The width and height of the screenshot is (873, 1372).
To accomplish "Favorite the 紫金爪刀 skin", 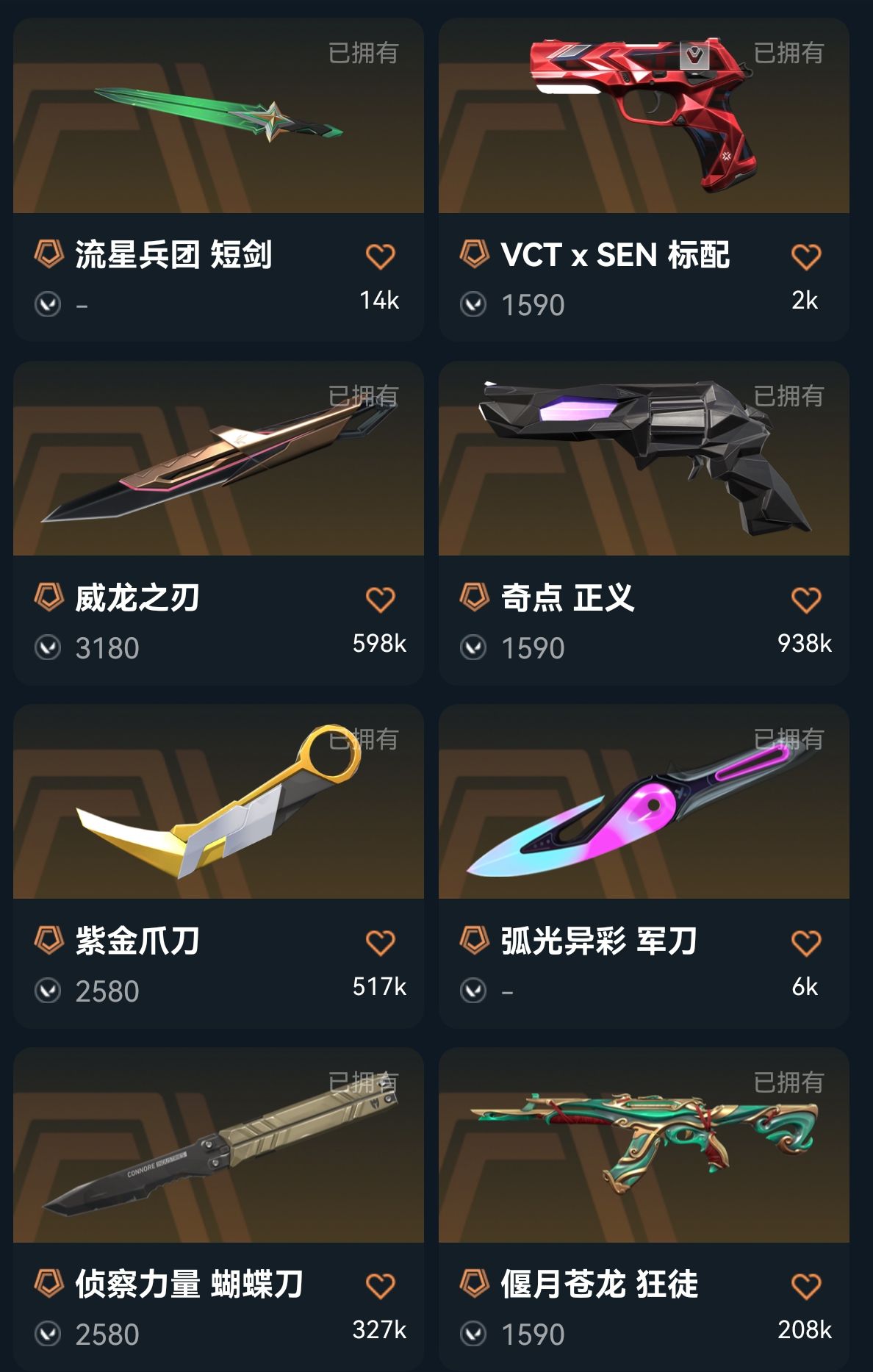I will (x=380, y=943).
